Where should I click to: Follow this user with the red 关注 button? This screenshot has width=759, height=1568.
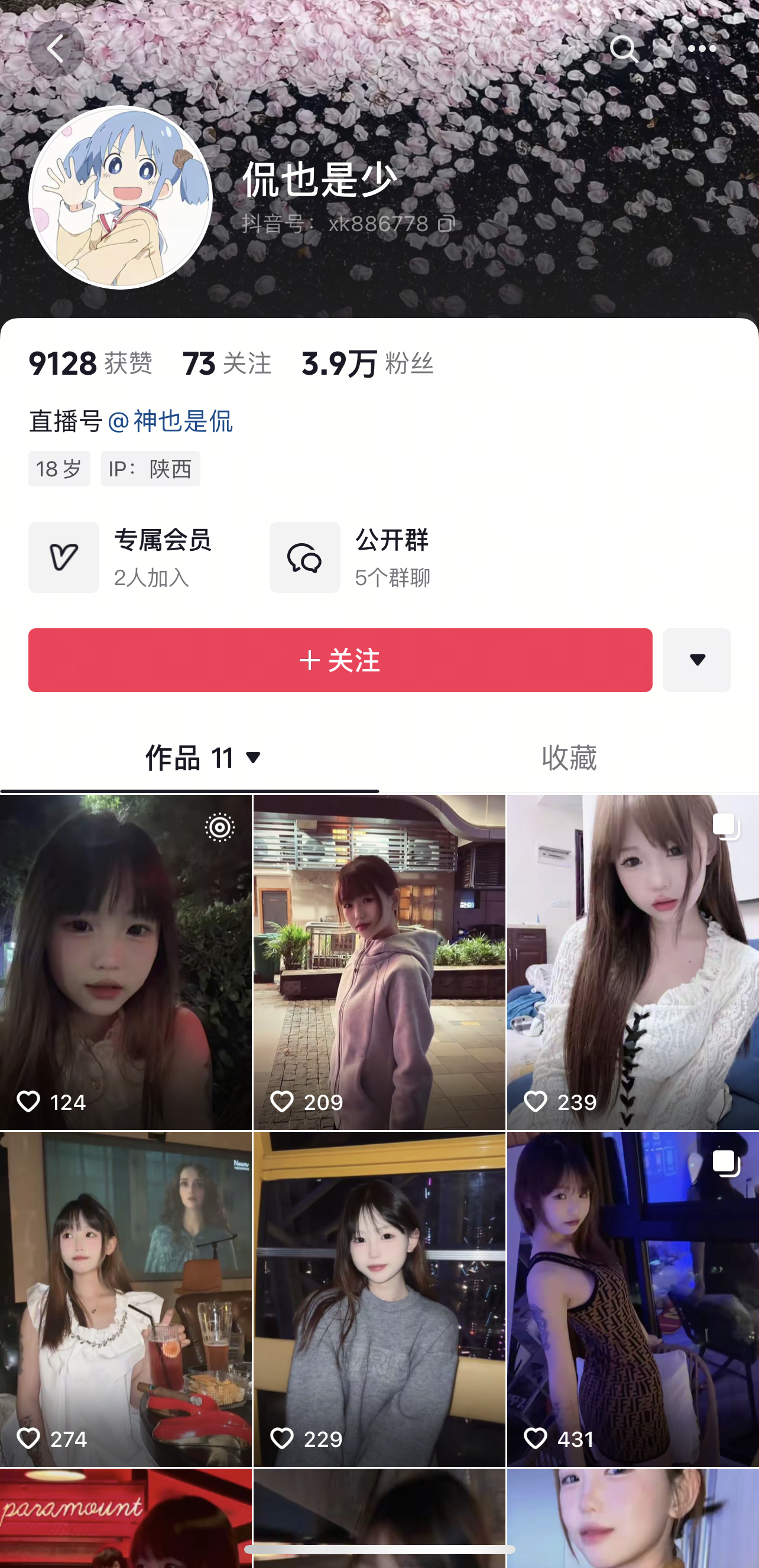point(340,660)
